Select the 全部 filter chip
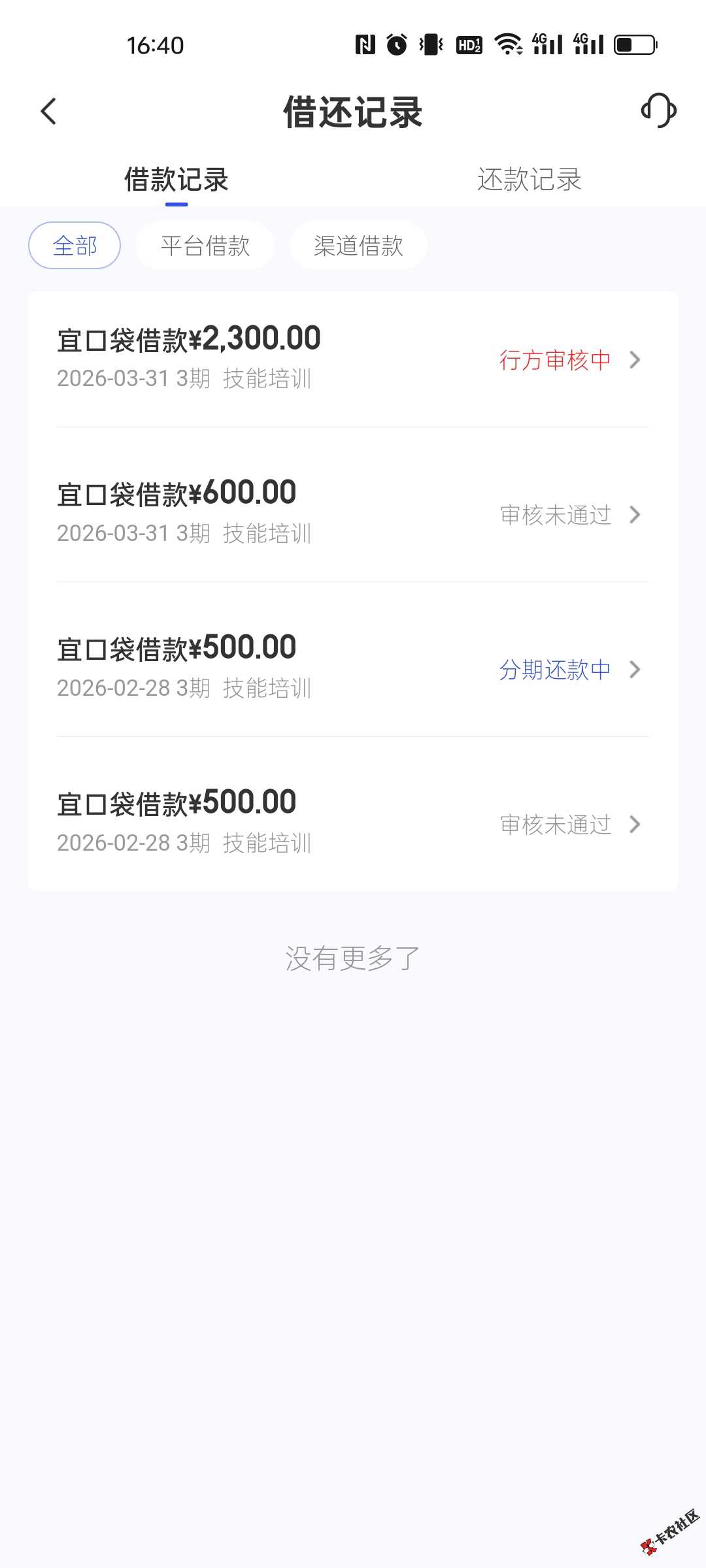Image resolution: width=706 pixels, height=1568 pixels. [x=75, y=246]
